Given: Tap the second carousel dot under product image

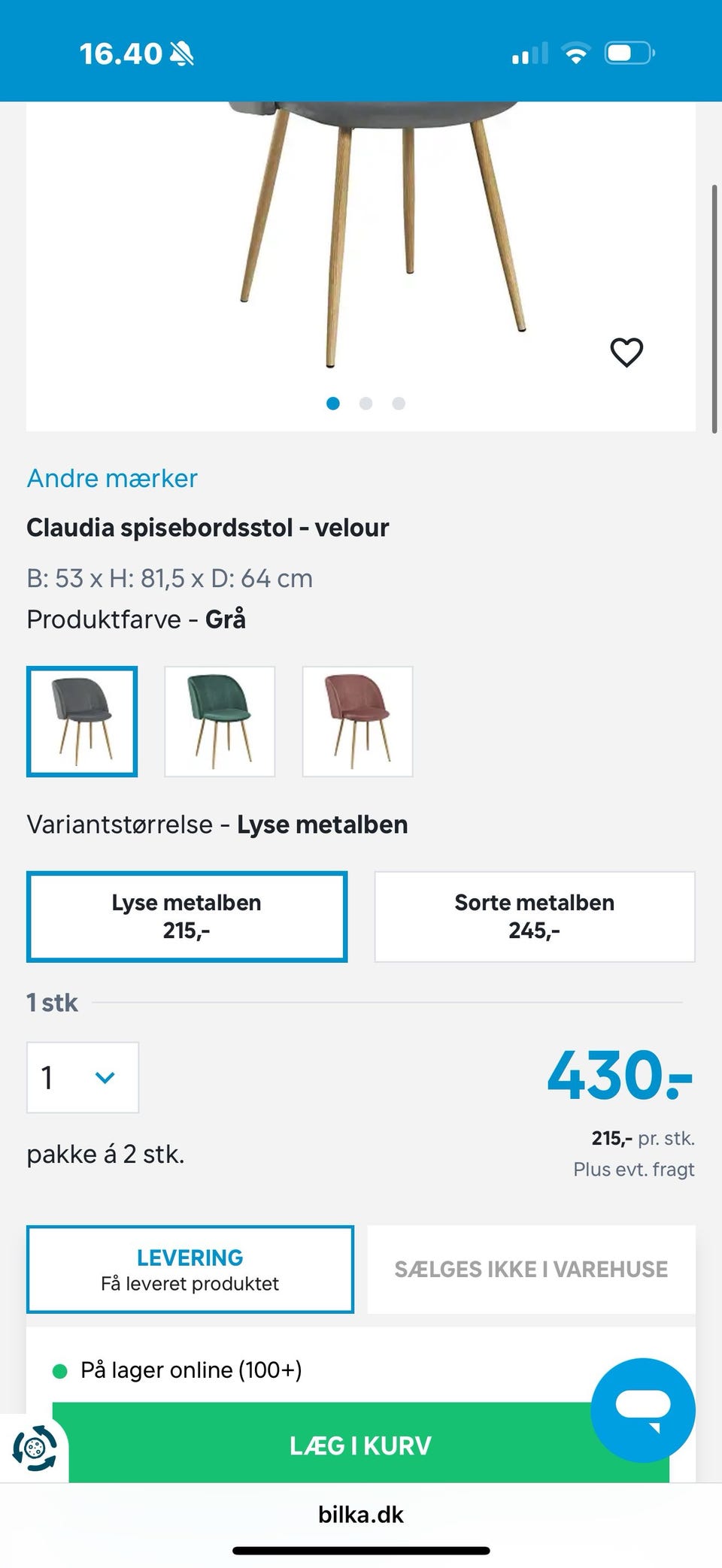Looking at the screenshot, I should click(366, 403).
